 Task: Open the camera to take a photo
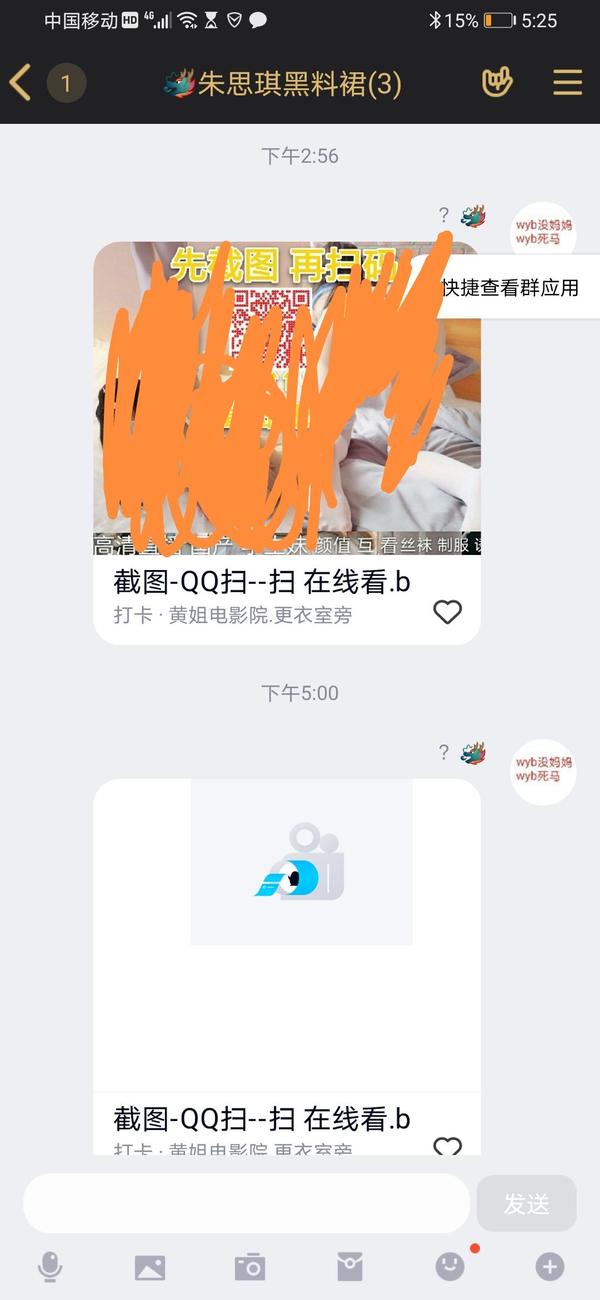250,1267
